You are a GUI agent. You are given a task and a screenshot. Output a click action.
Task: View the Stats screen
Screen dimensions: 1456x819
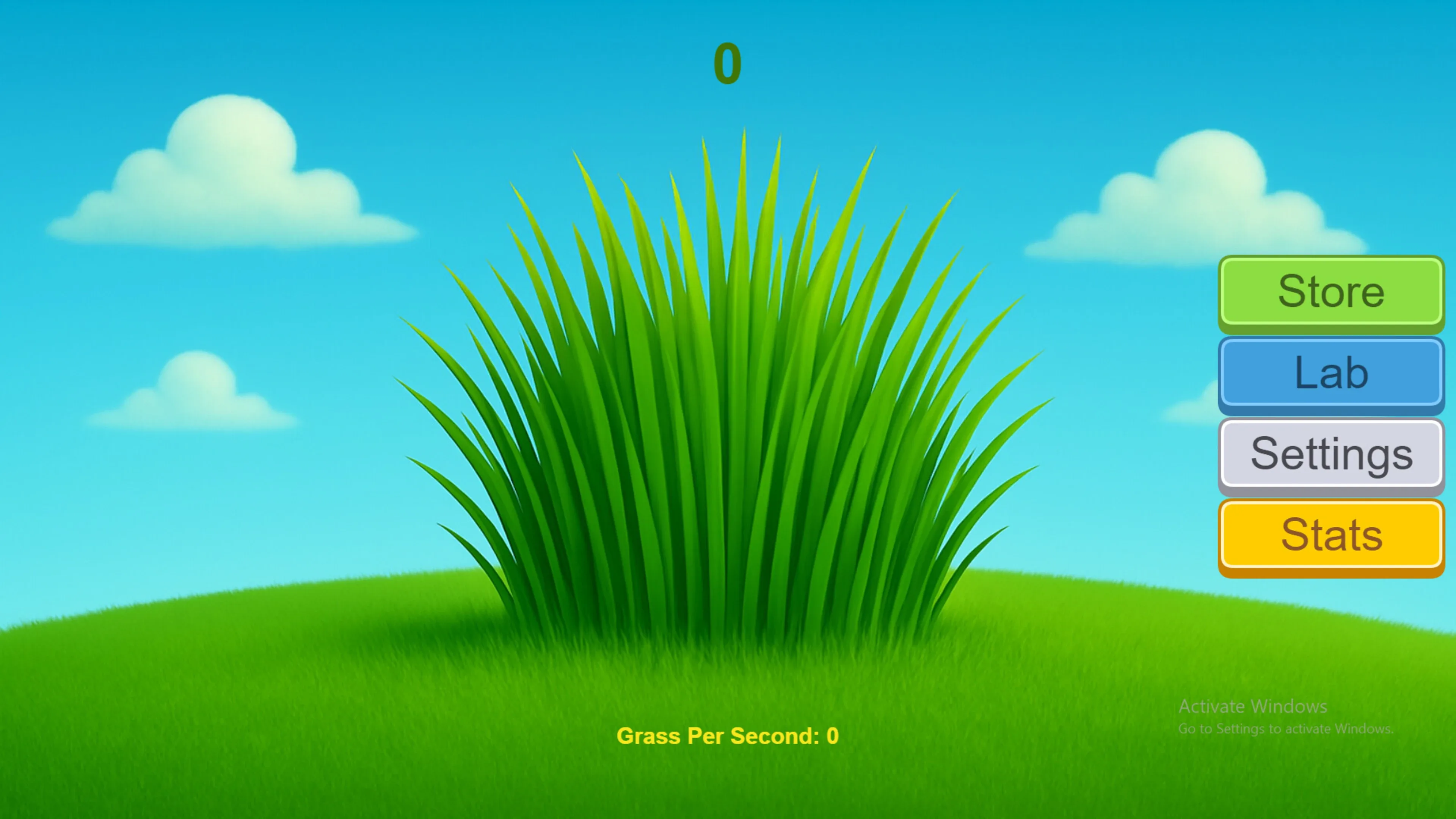click(1331, 535)
